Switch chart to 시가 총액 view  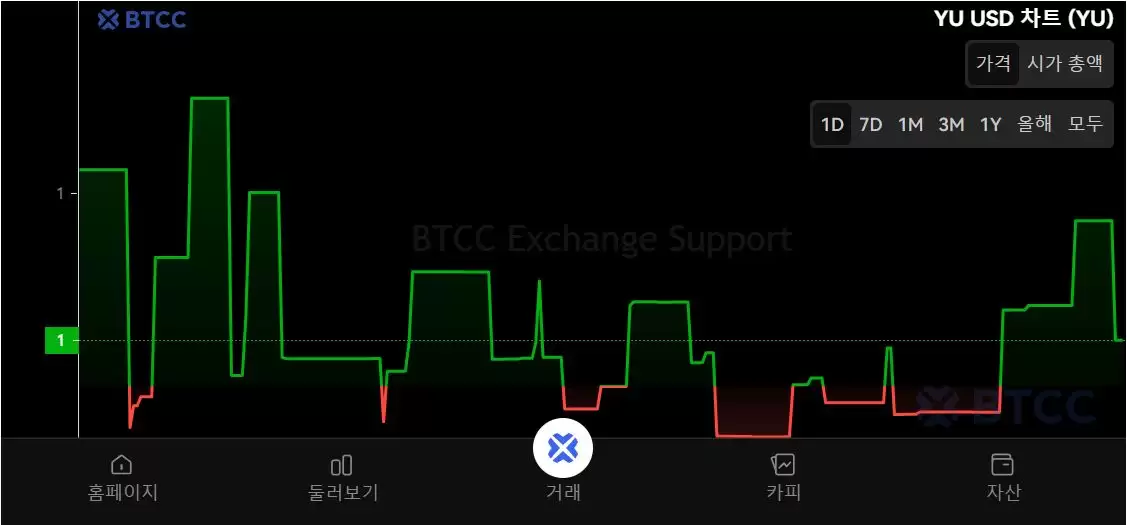pos(1066,63)
